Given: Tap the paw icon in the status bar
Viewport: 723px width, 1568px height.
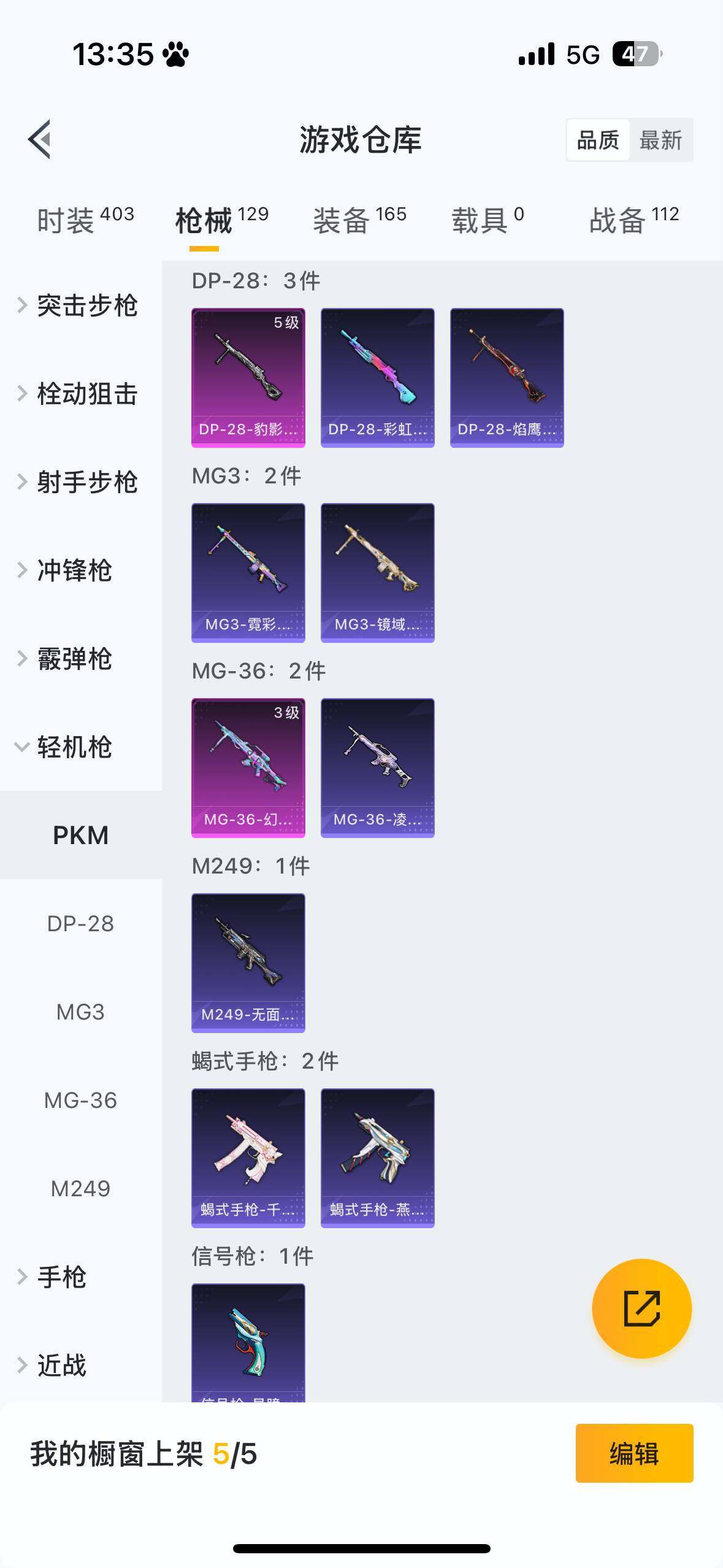Looking at the screenshot, I should [175, 54].
